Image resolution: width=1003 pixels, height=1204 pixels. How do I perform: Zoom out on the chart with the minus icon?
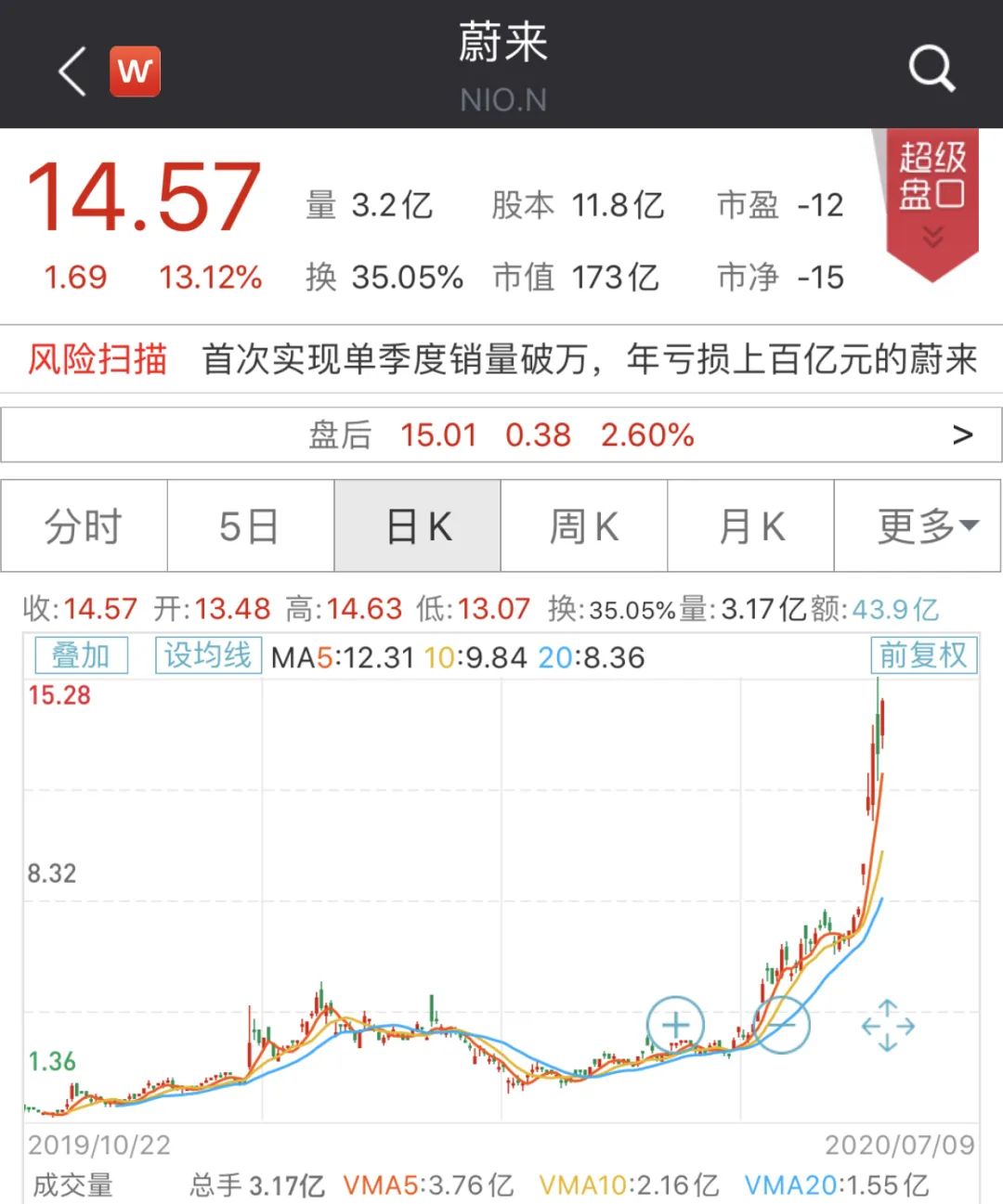pyautogui.click(x=785, y=1025)
